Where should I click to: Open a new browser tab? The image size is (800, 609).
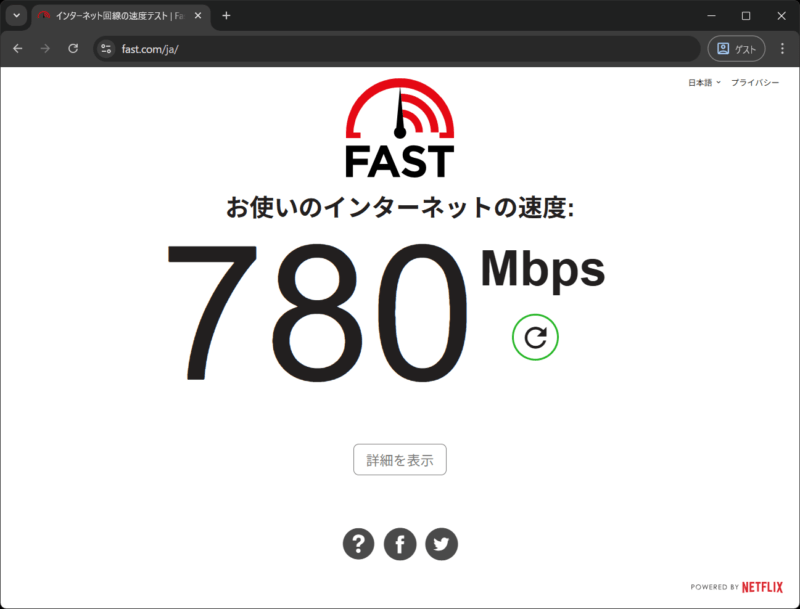226,15
